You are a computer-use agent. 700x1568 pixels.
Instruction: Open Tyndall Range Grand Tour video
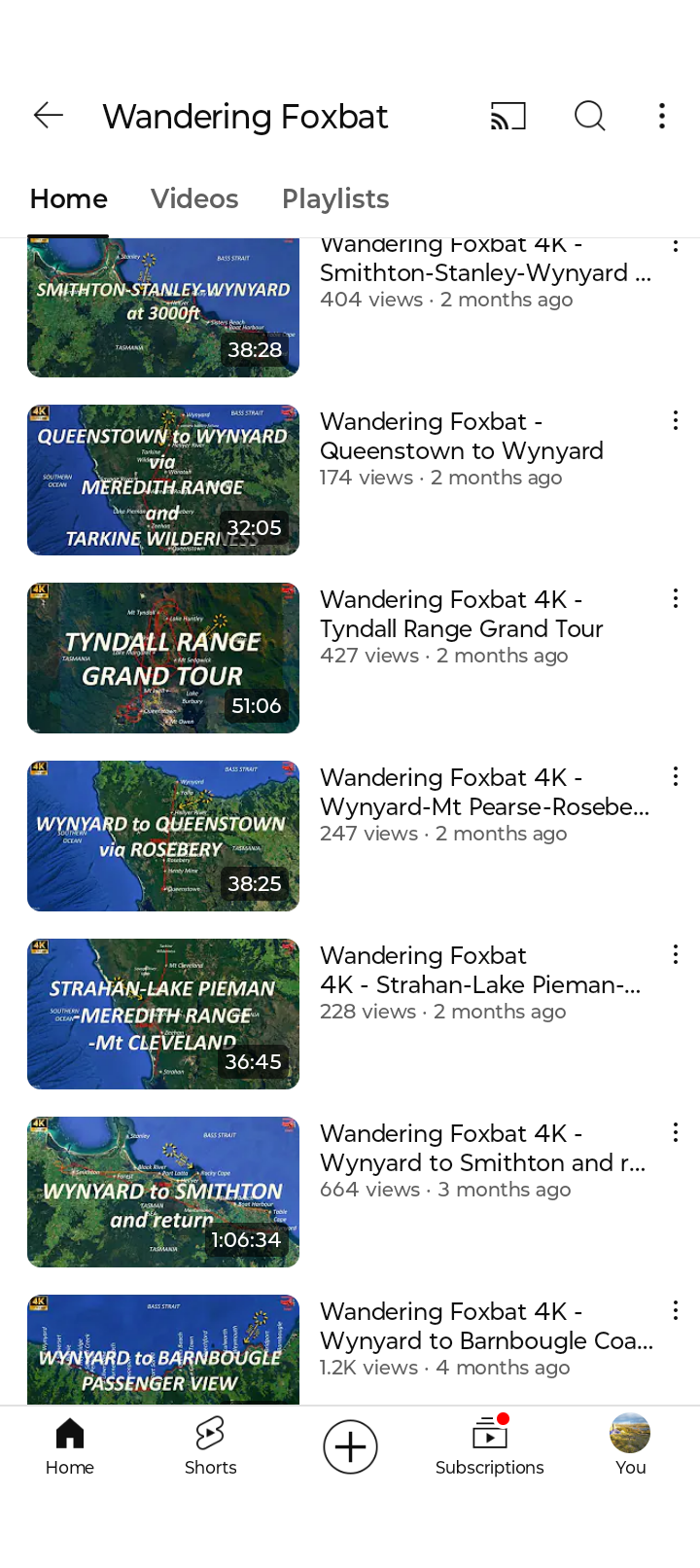pyautogui.click(x=163, y=658)
